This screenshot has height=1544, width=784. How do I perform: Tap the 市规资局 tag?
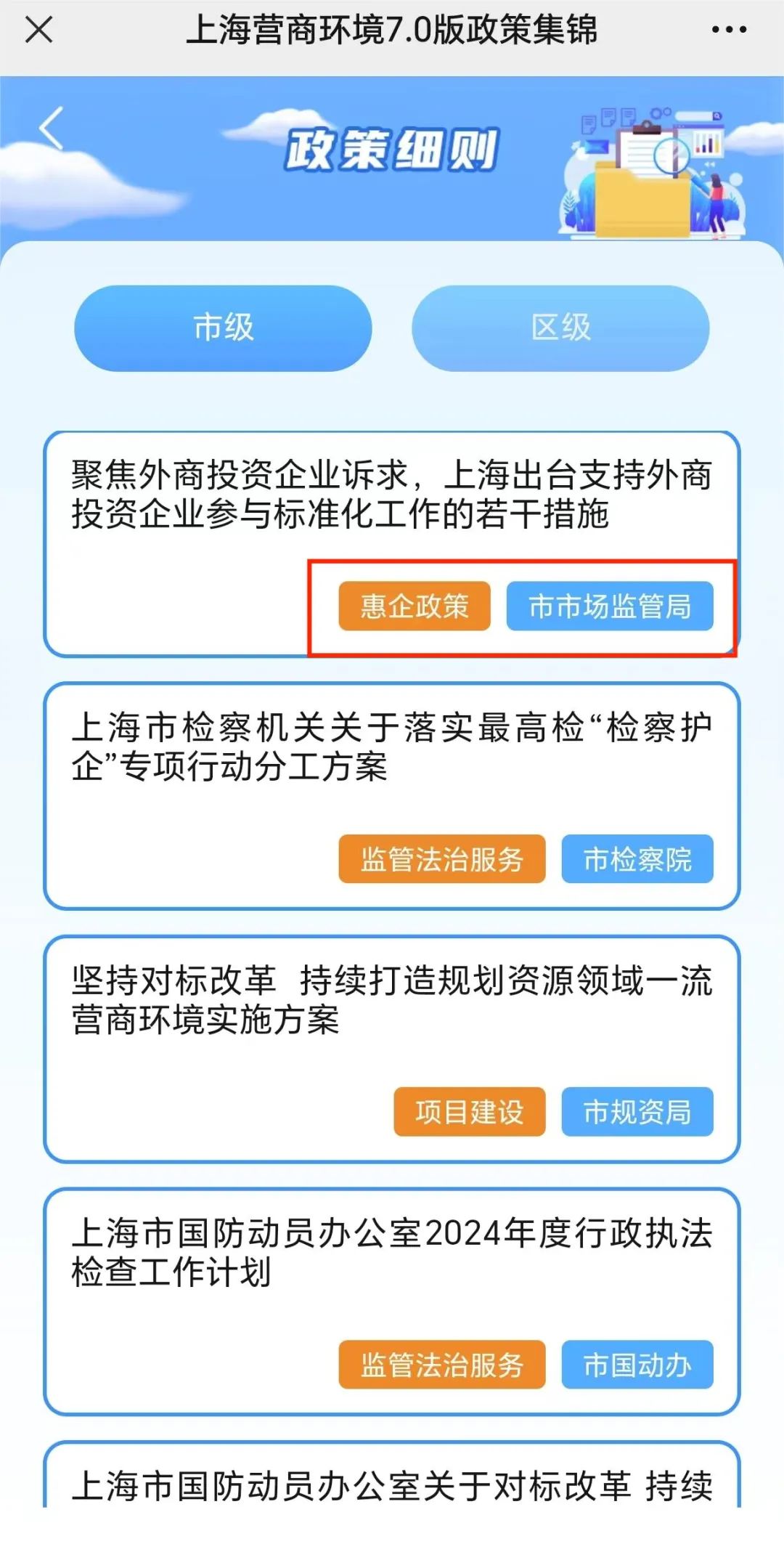coord(637,1112)
